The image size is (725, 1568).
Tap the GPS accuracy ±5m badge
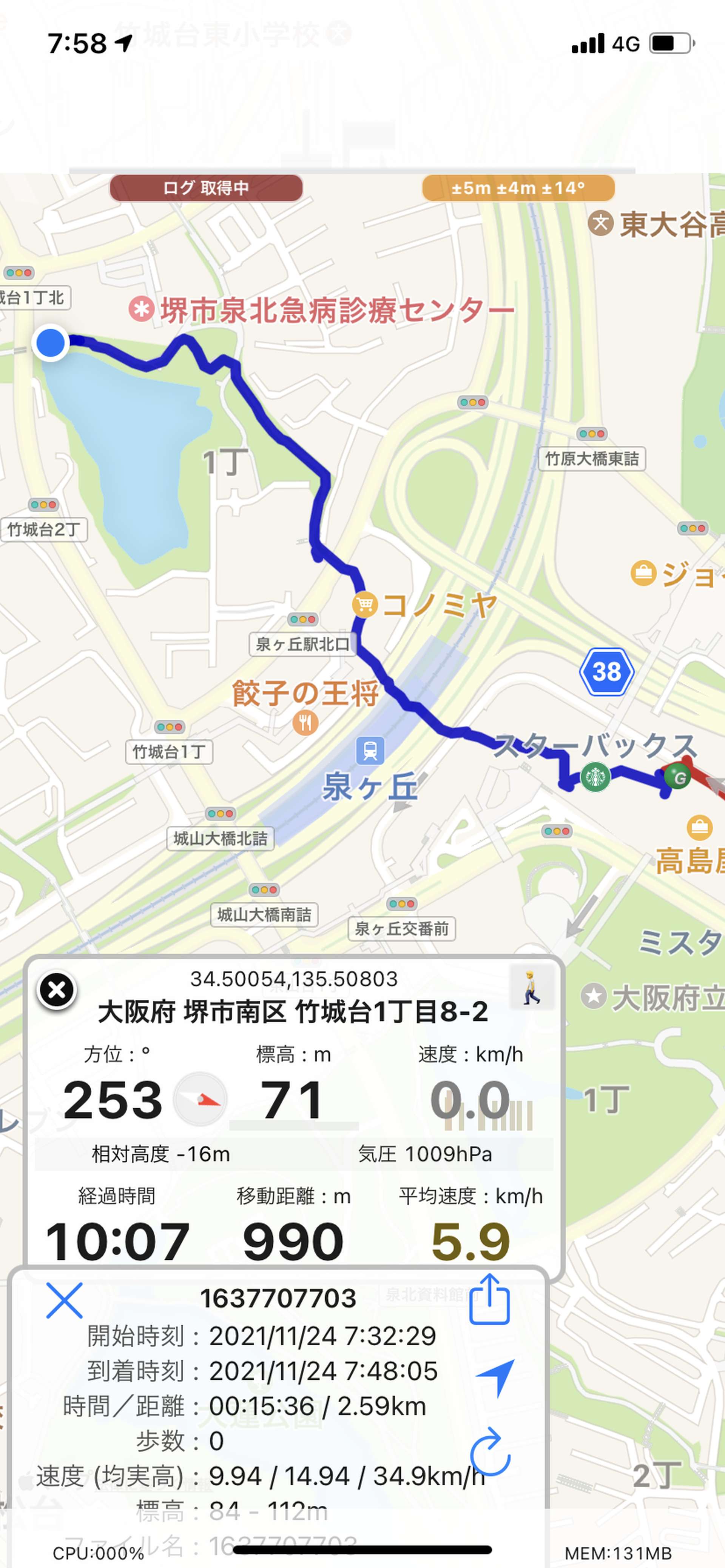[x=518, y=188]
